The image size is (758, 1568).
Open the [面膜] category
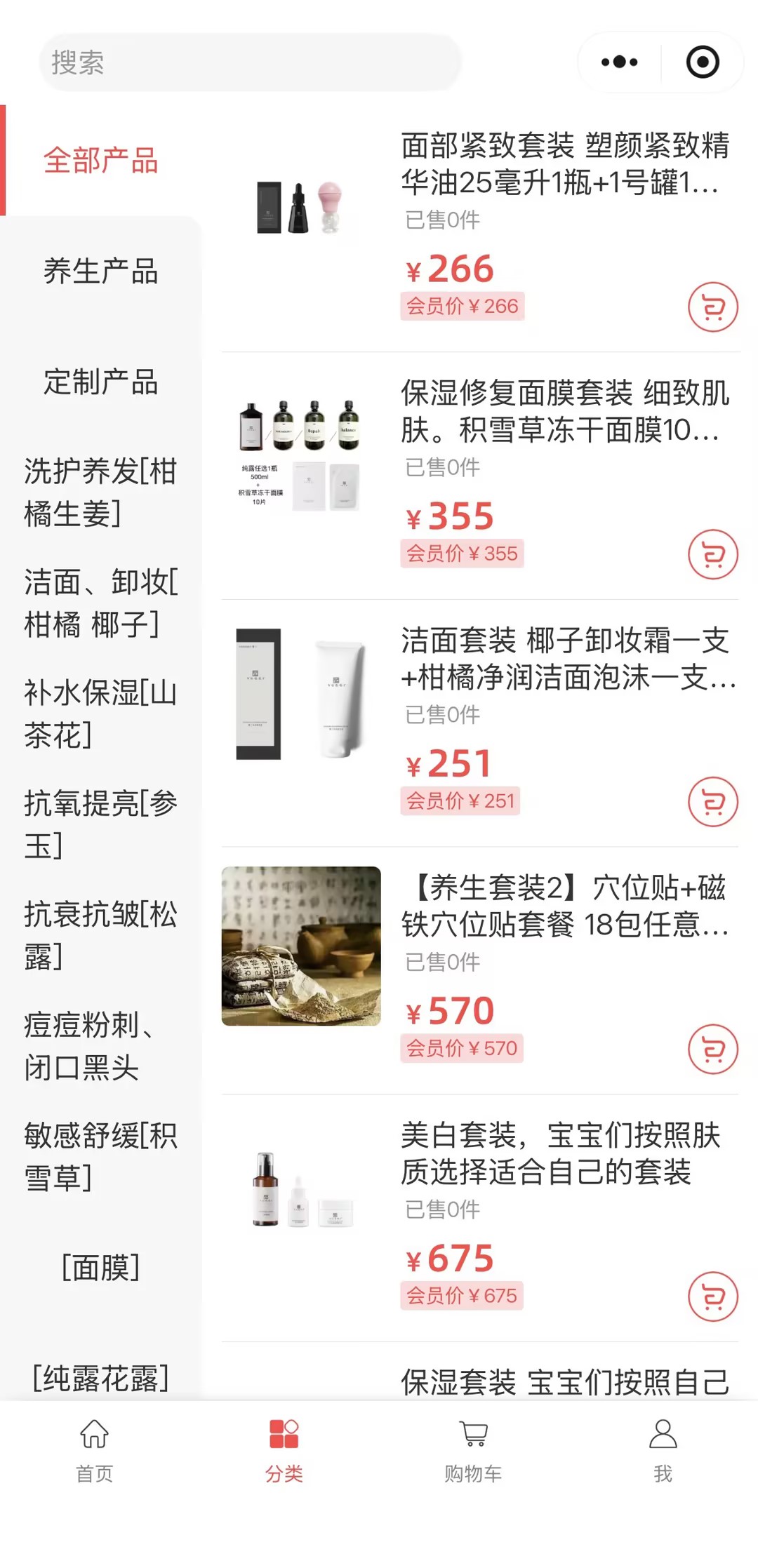point(100,1267)
